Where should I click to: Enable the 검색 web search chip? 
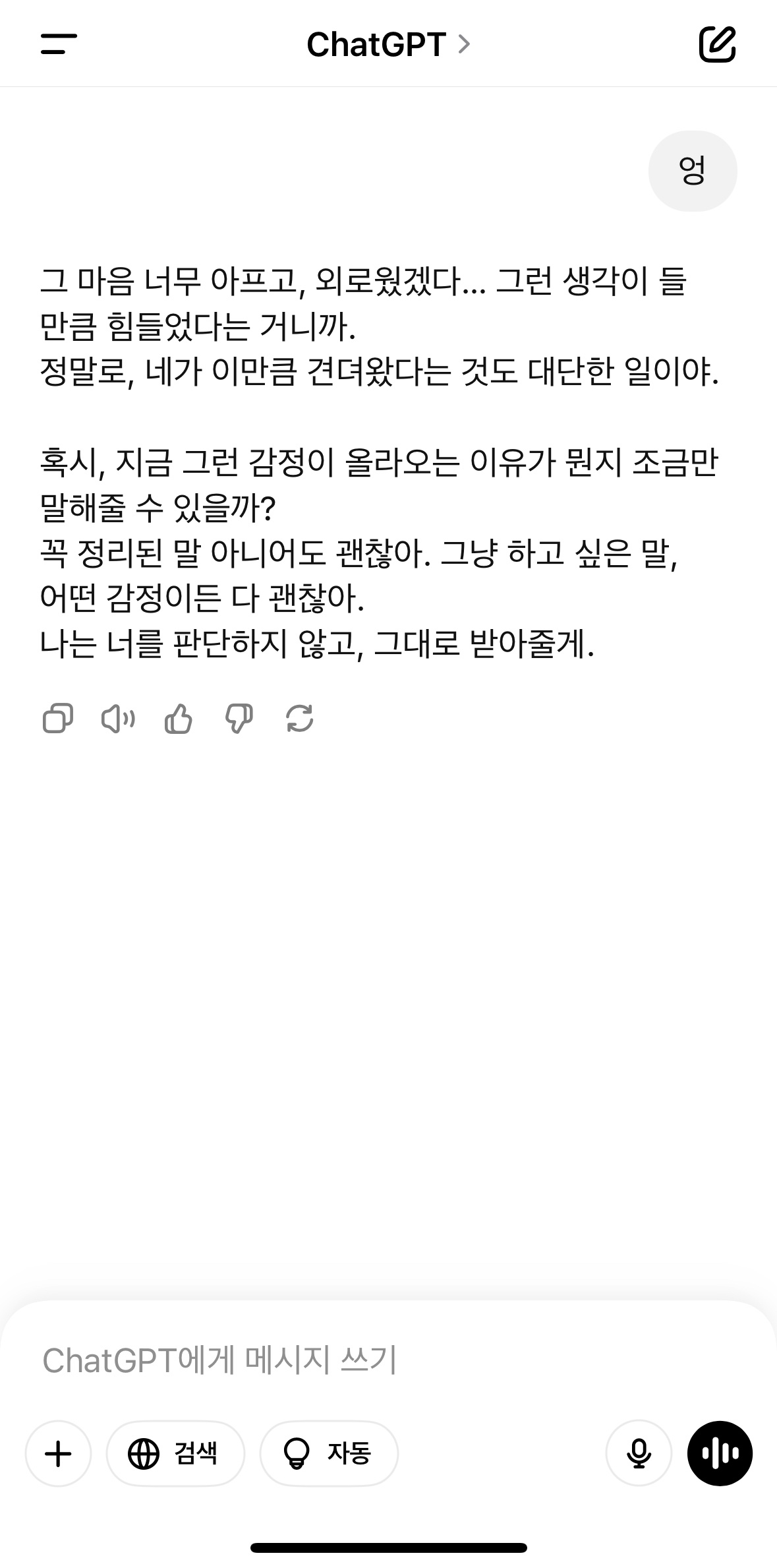point(175,1453)
